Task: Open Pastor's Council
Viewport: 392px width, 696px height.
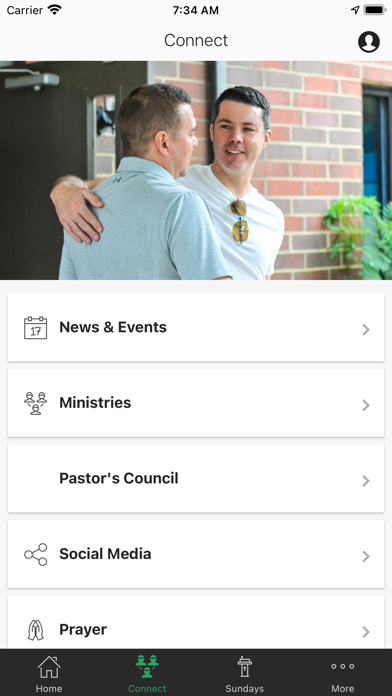Action: pos(196,478)
